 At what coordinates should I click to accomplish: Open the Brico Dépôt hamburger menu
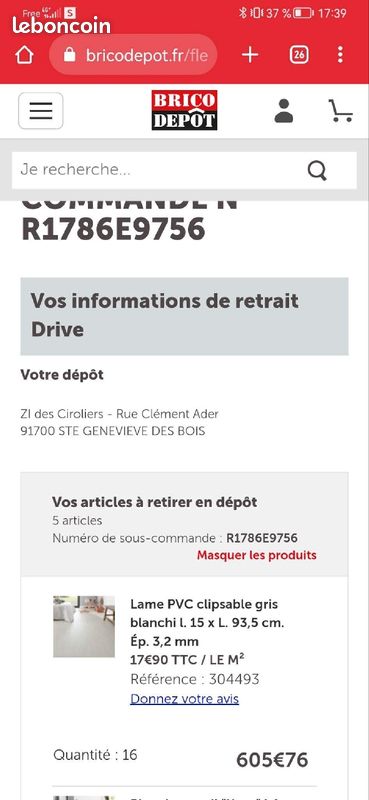[41, 111]
